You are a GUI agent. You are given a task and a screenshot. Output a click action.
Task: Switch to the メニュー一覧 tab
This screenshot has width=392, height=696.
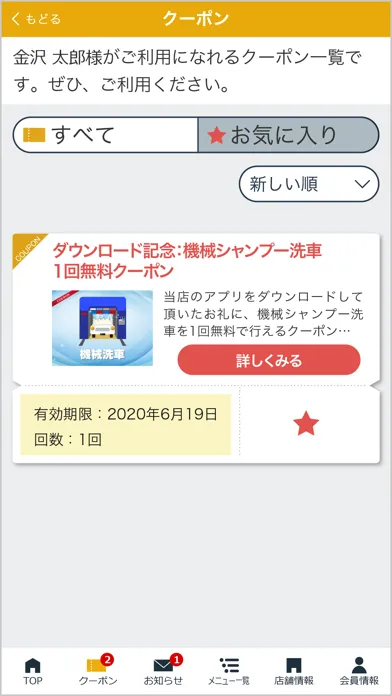click(229, 671)
